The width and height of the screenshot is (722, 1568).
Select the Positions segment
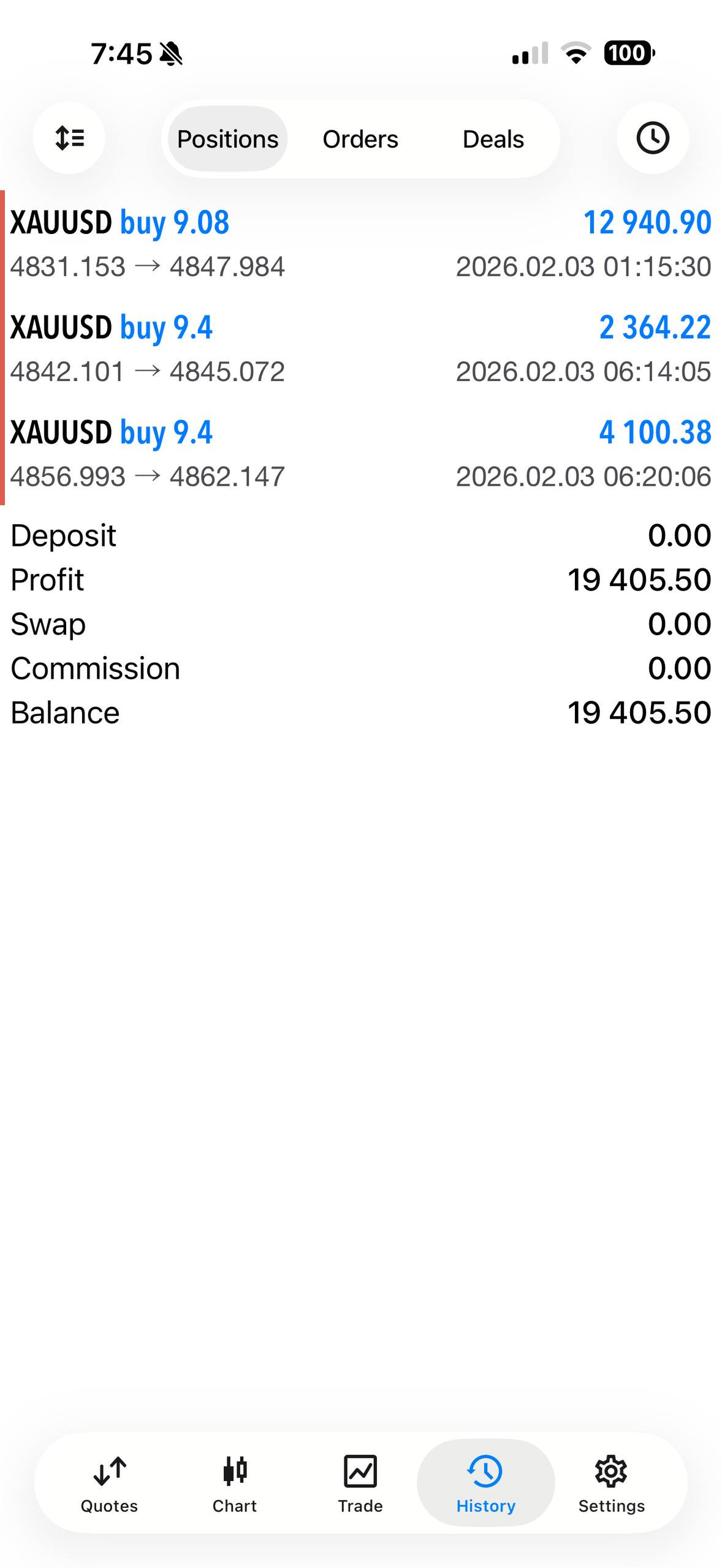point(227,139)
